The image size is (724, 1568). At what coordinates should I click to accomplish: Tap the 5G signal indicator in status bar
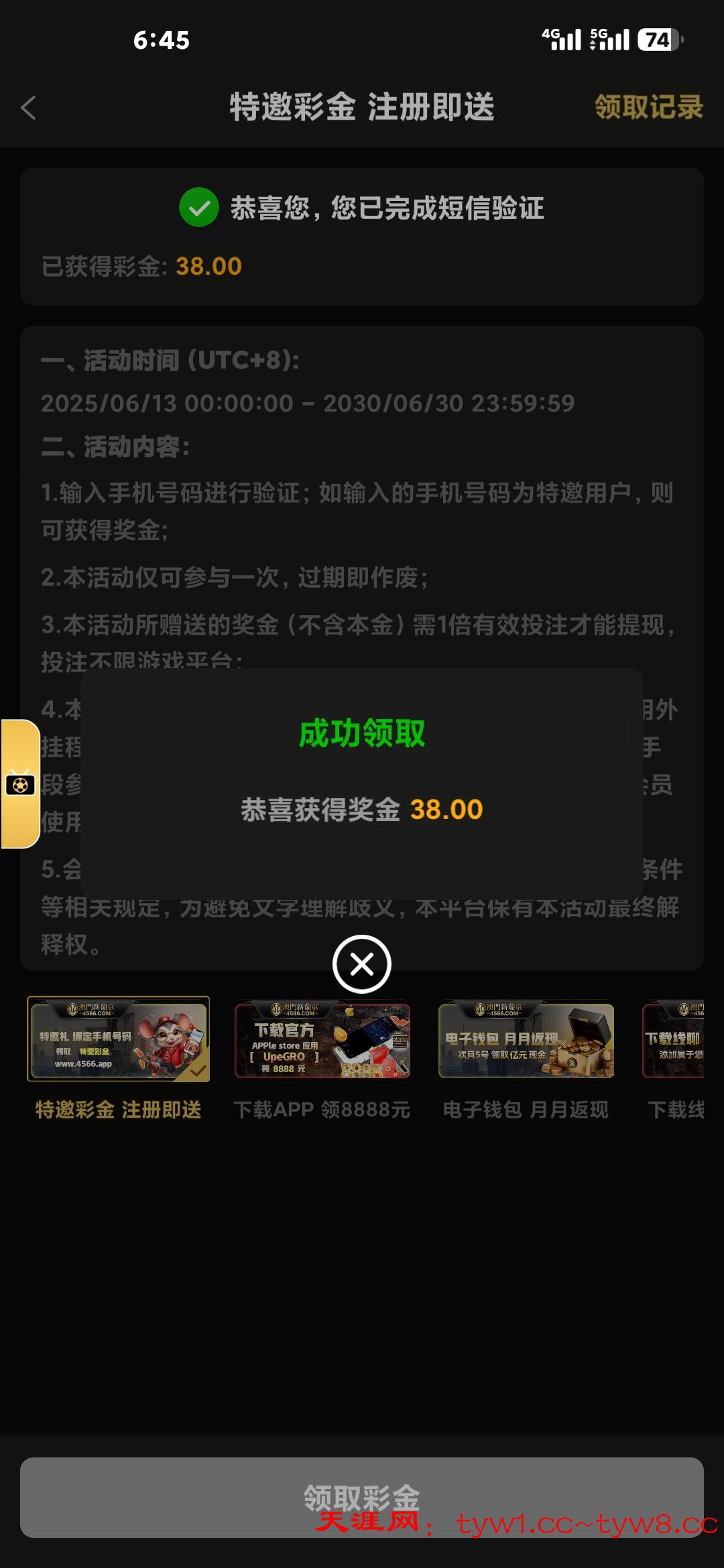click(609, 40)
